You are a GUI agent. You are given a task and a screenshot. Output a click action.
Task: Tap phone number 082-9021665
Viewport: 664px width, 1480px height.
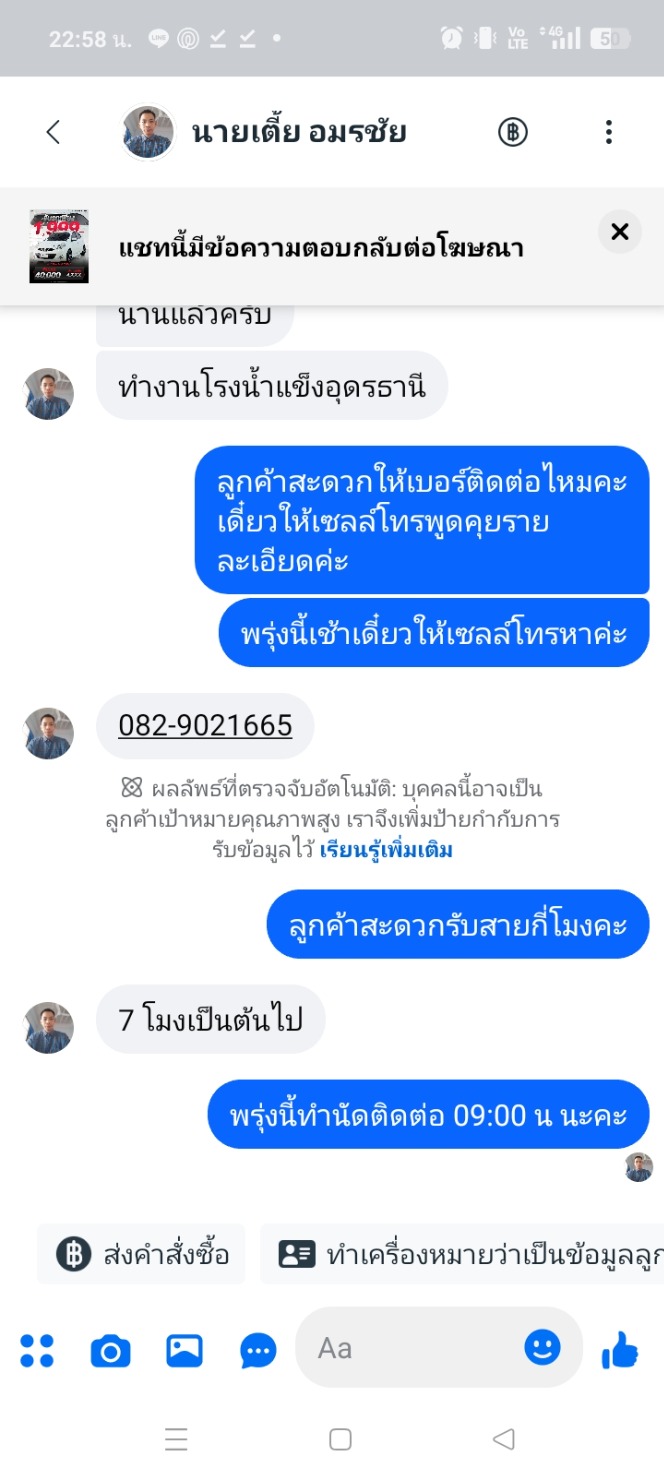(x=205, y=725)
